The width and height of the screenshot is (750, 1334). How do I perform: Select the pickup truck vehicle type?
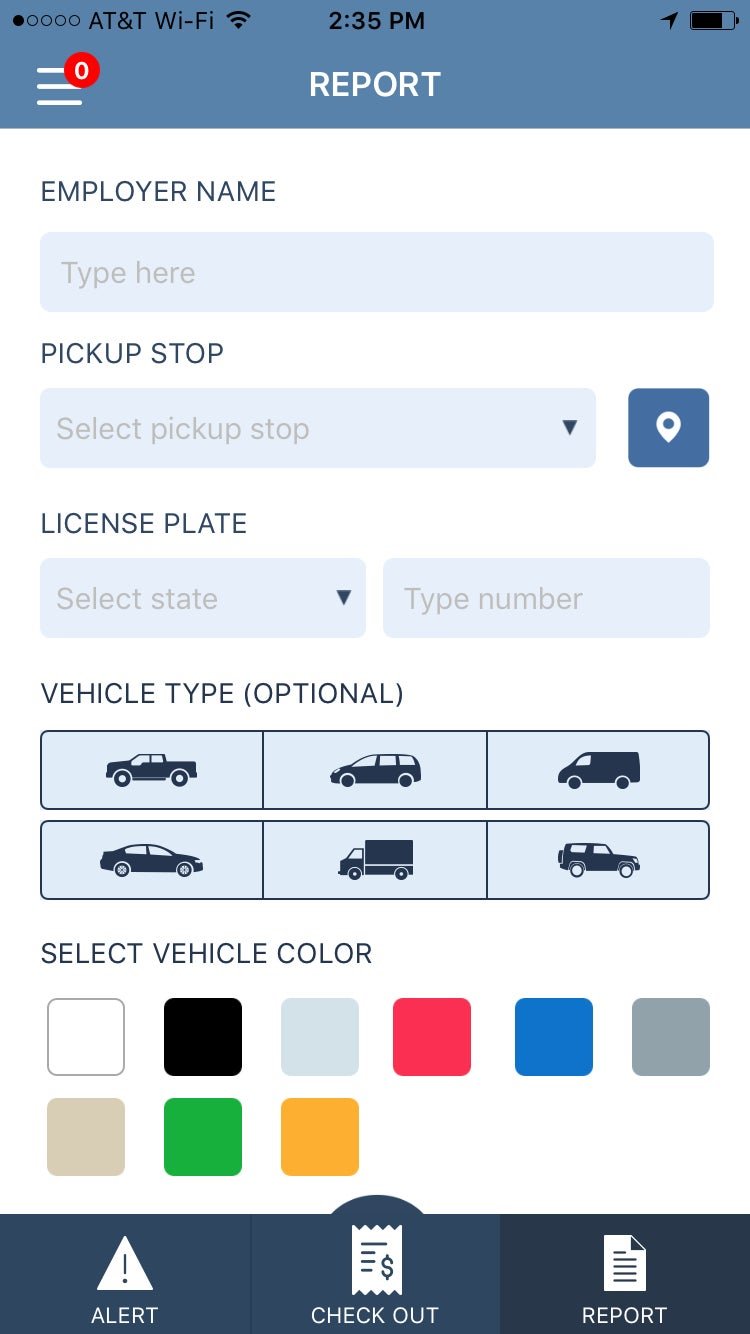point(152,770)
